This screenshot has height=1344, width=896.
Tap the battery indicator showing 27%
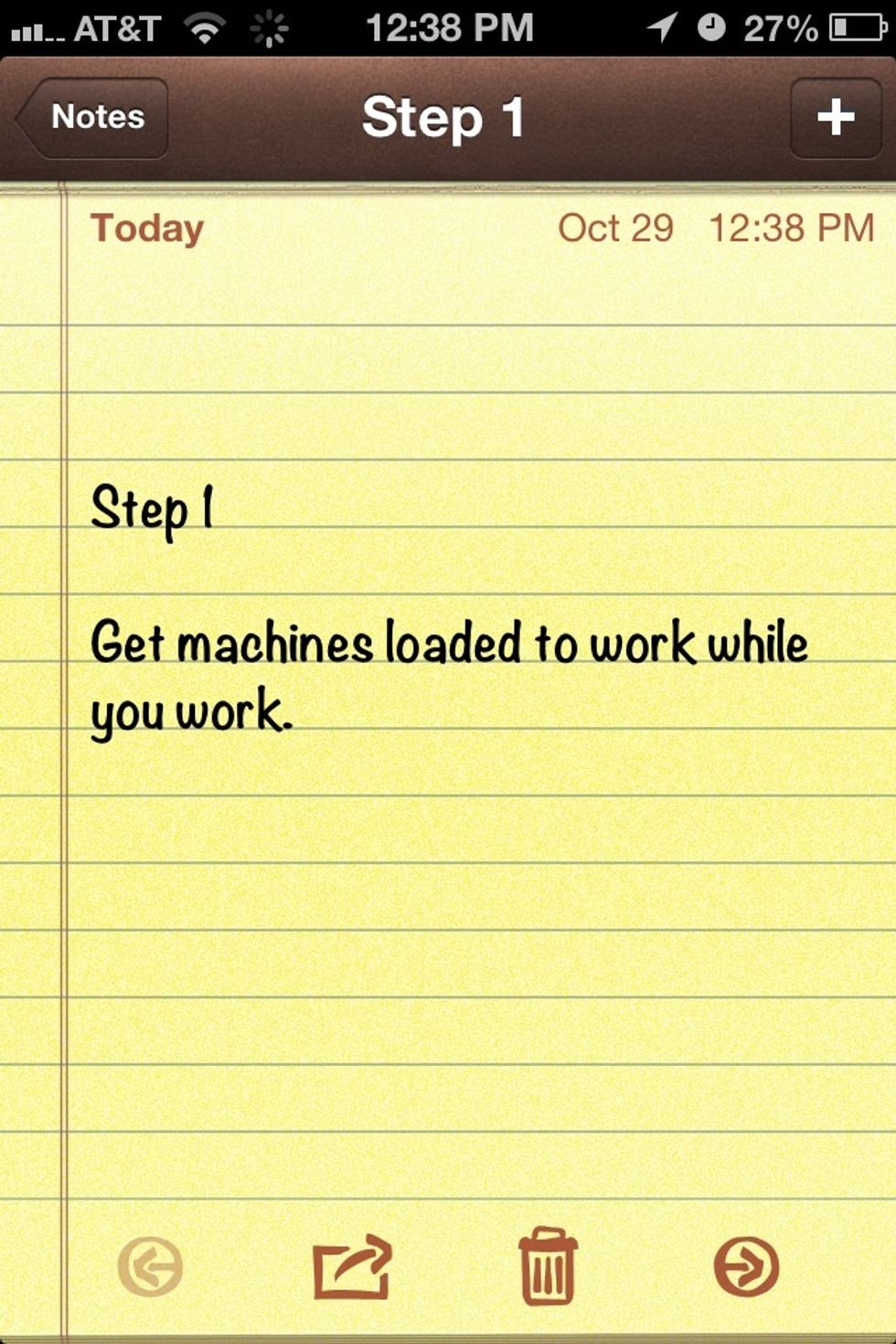(850, 27)
